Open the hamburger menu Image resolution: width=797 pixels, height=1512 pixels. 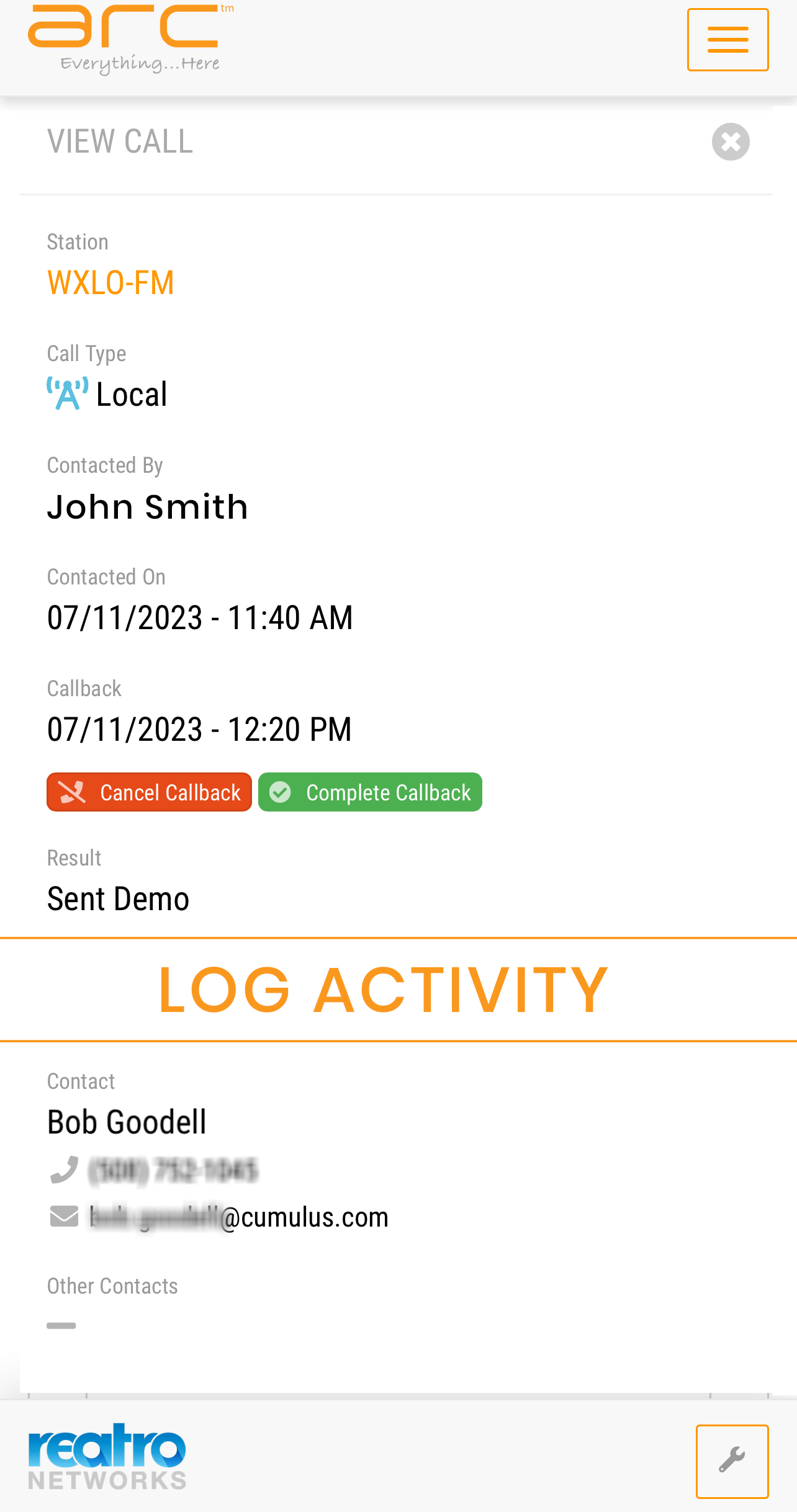(x=727, y=40)
